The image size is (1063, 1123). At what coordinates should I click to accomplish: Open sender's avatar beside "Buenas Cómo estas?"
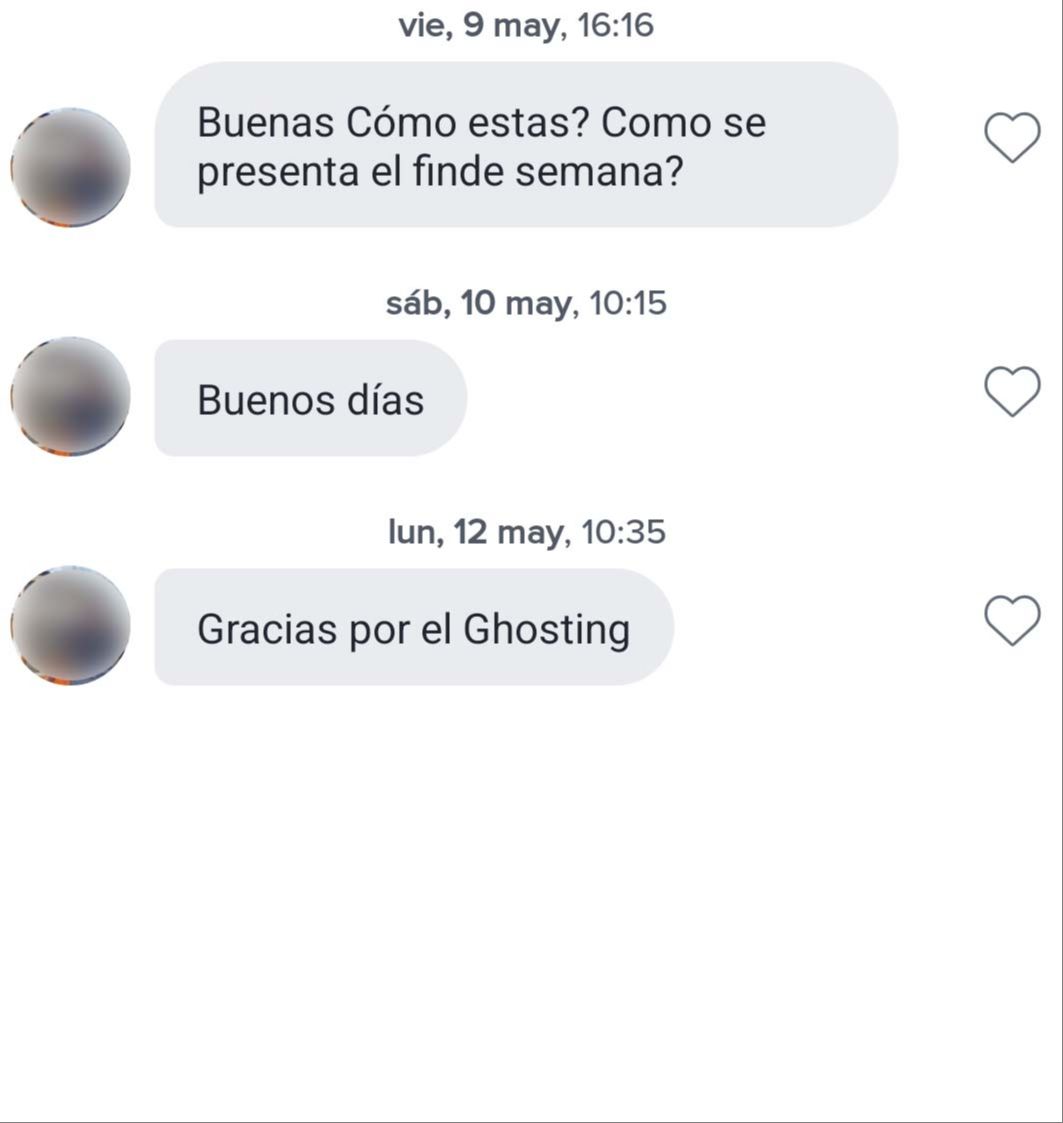click(71, 167)
